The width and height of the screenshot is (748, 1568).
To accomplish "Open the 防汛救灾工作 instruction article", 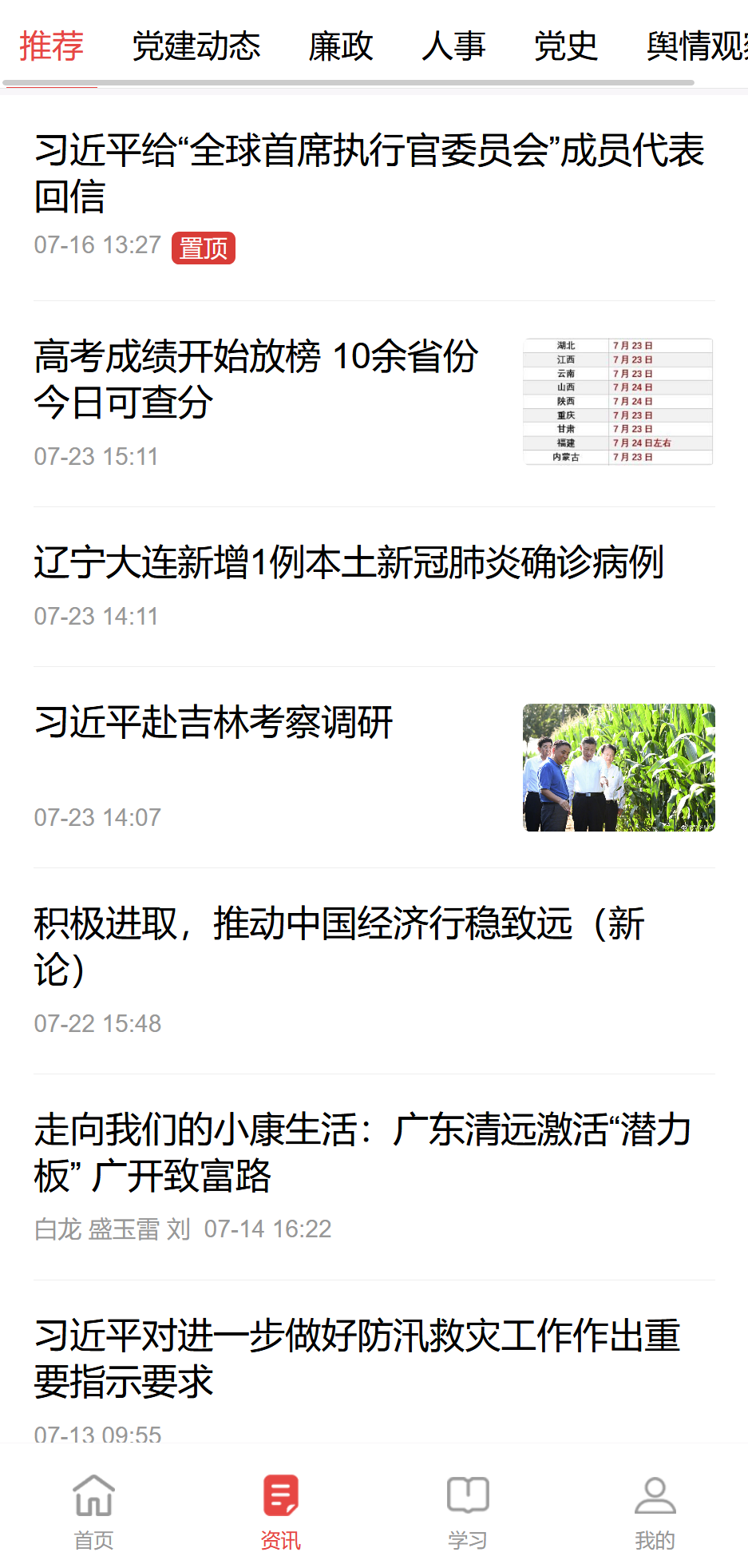I will pos(357,1358).
